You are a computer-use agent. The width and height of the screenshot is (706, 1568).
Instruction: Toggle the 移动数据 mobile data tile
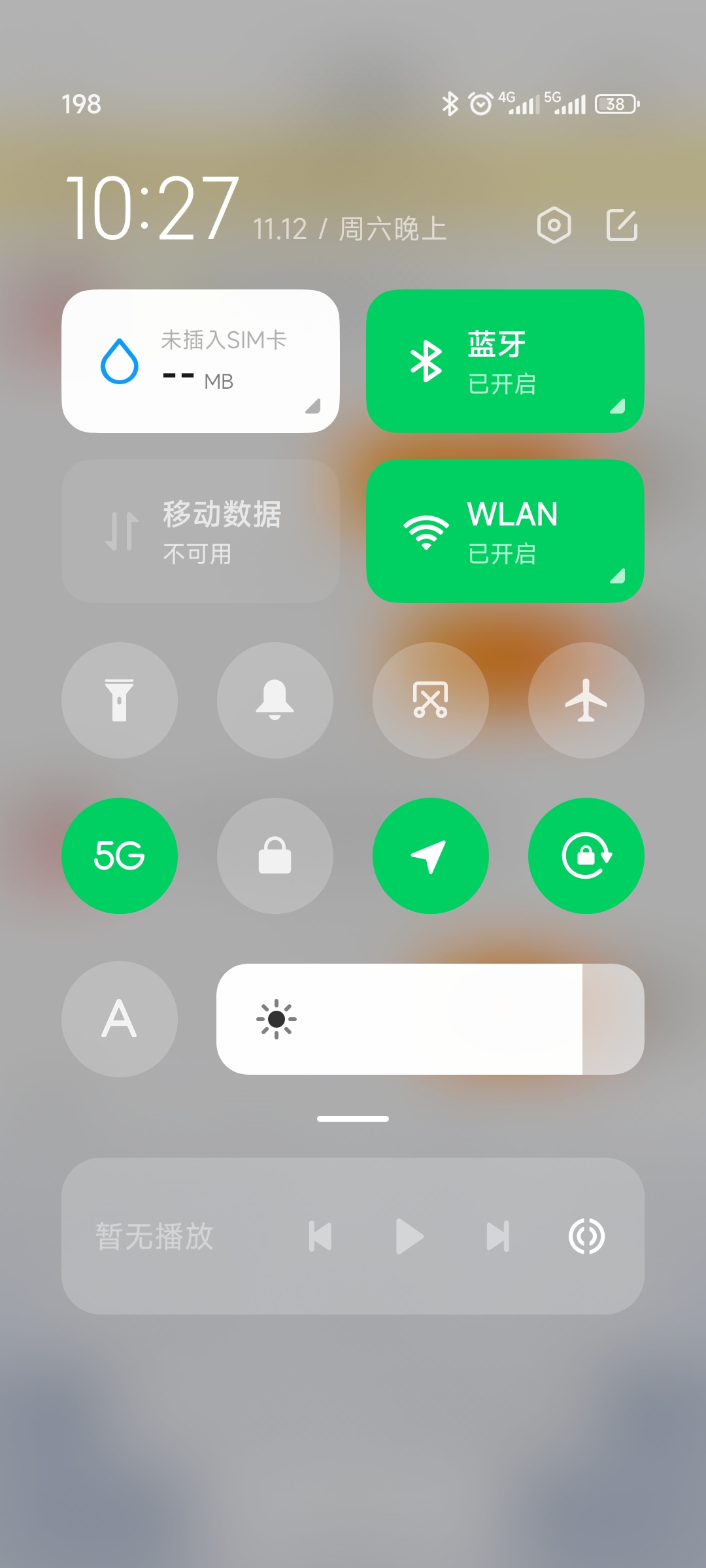(201, 531)
